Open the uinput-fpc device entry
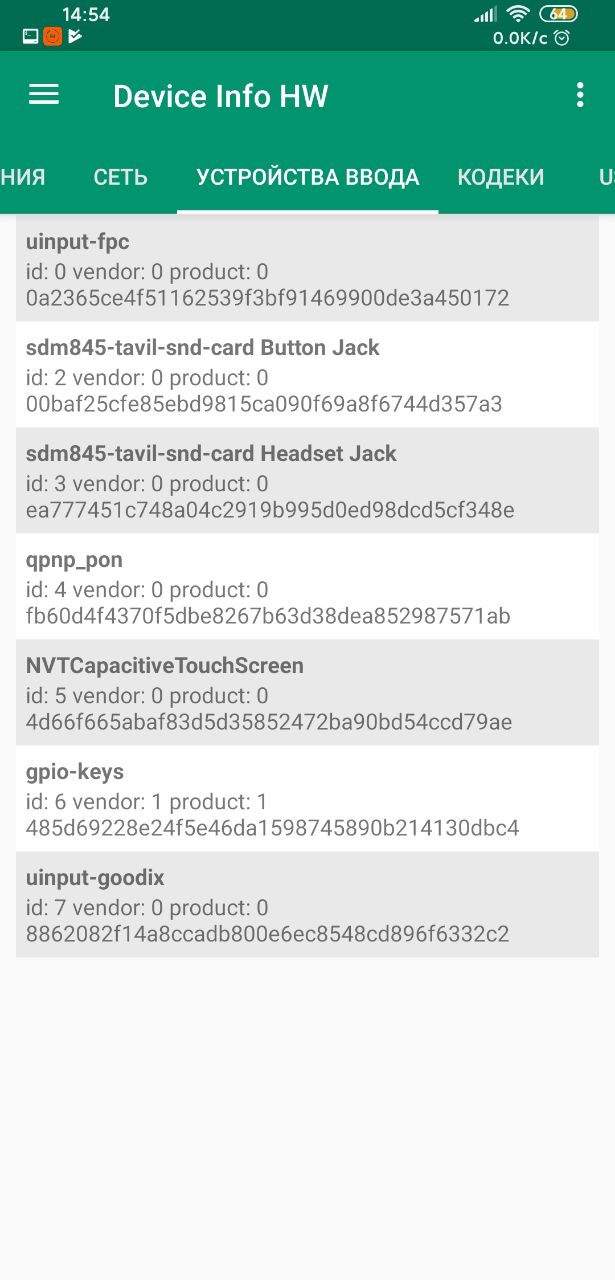 307,269
